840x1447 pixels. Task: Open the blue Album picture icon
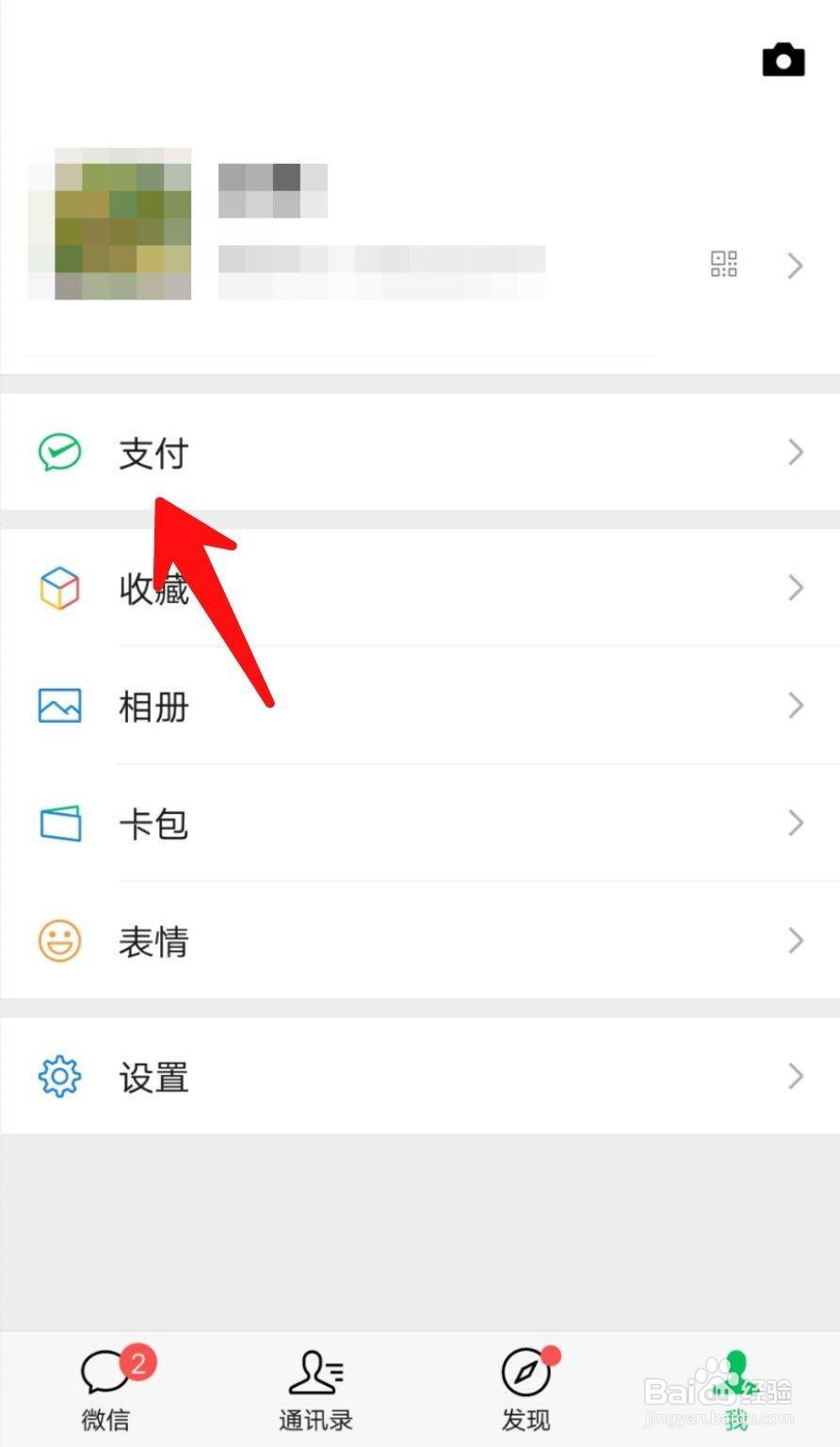coord(59,706)
